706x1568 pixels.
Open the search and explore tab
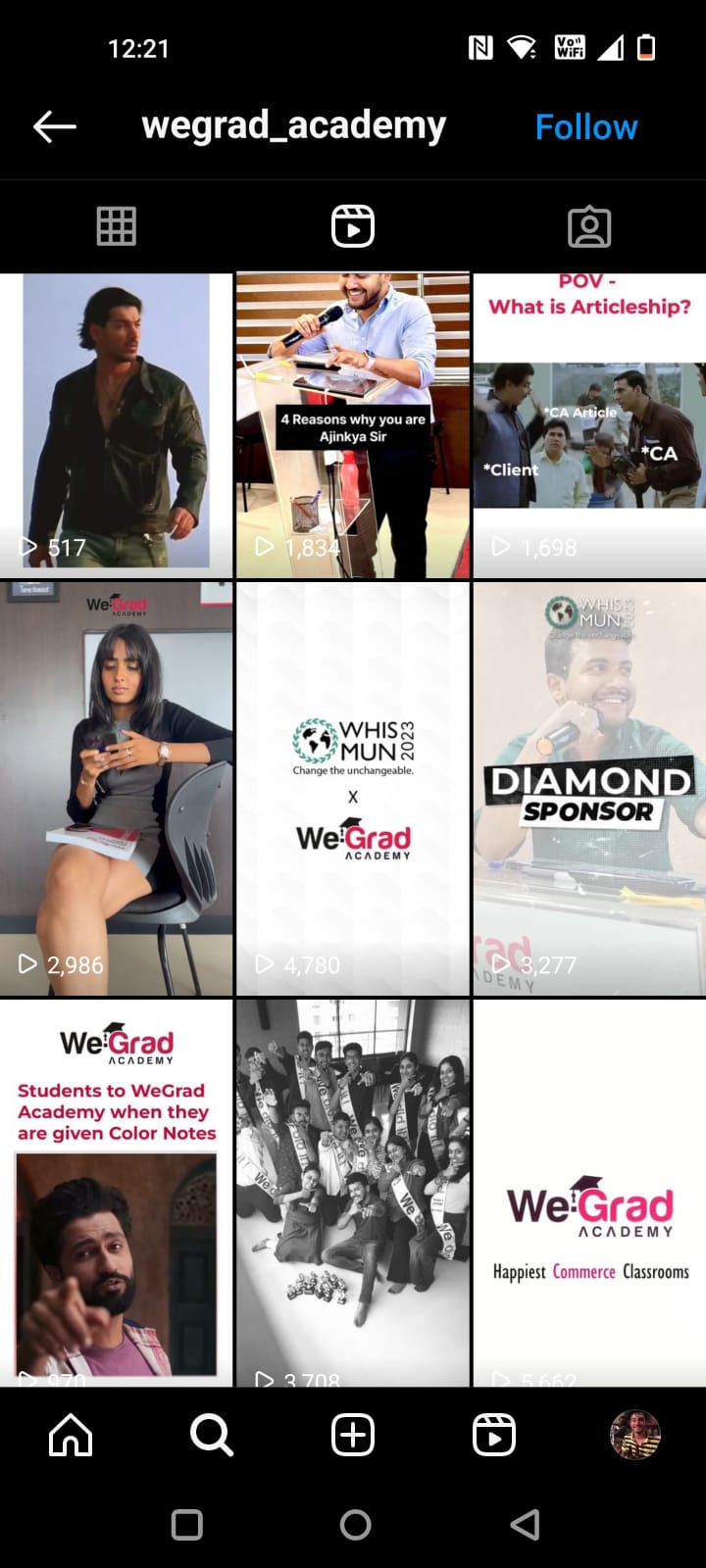click(212, 1436)
